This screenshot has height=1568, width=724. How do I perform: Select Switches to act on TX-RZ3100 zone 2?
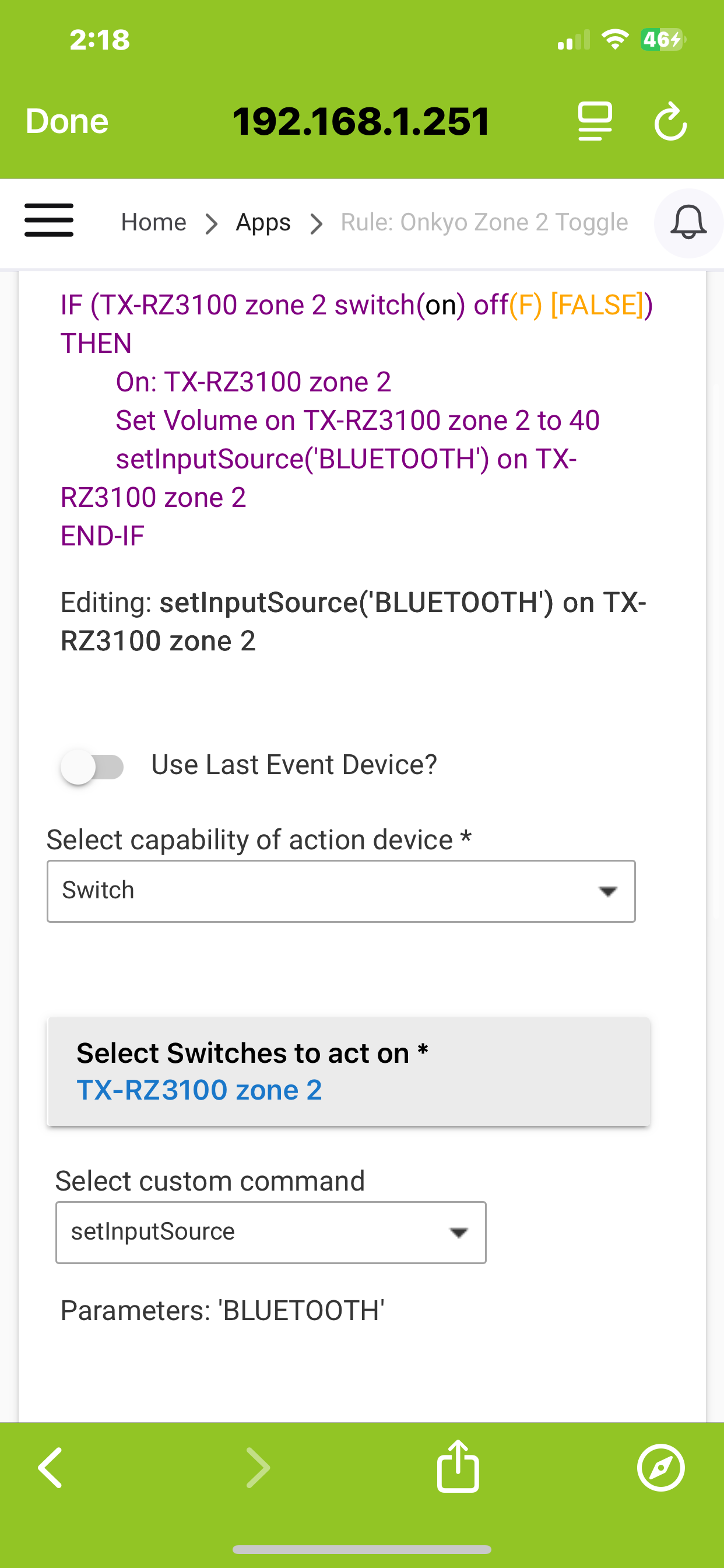349,1072
